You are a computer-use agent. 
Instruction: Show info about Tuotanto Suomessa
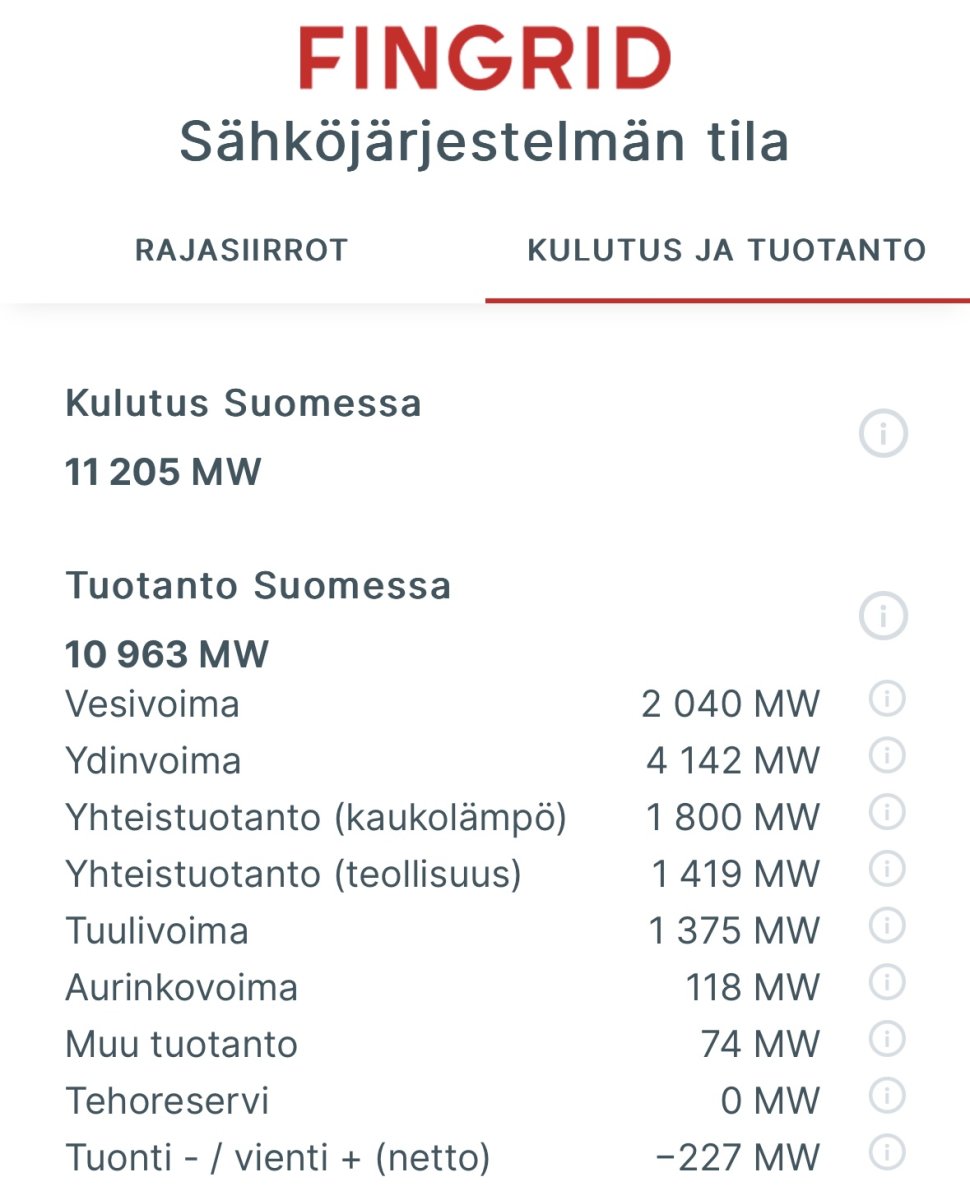click(883, 616)
